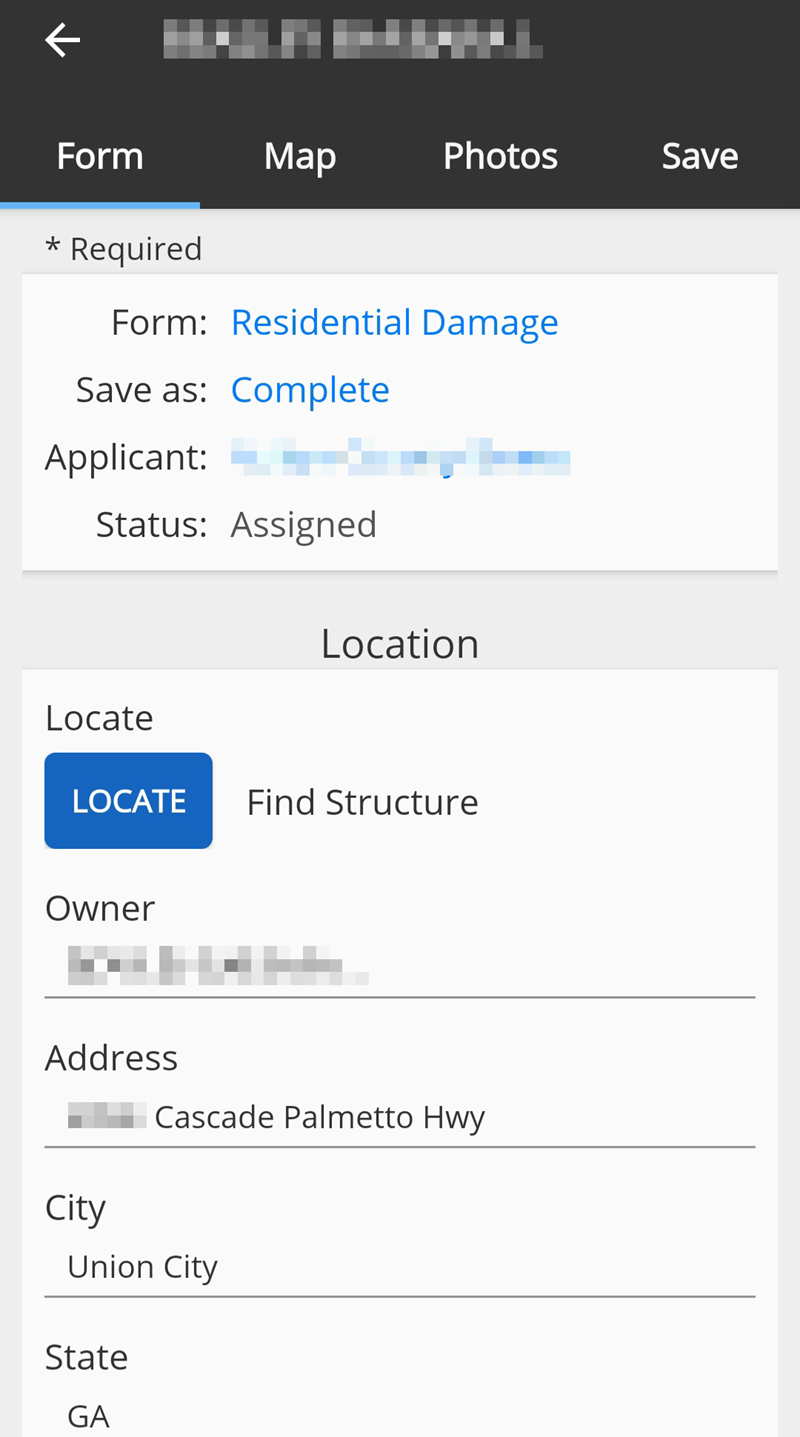Tap the Location section heading
The height and width of the screenshot is (1437, 800).
coord(400,643)
